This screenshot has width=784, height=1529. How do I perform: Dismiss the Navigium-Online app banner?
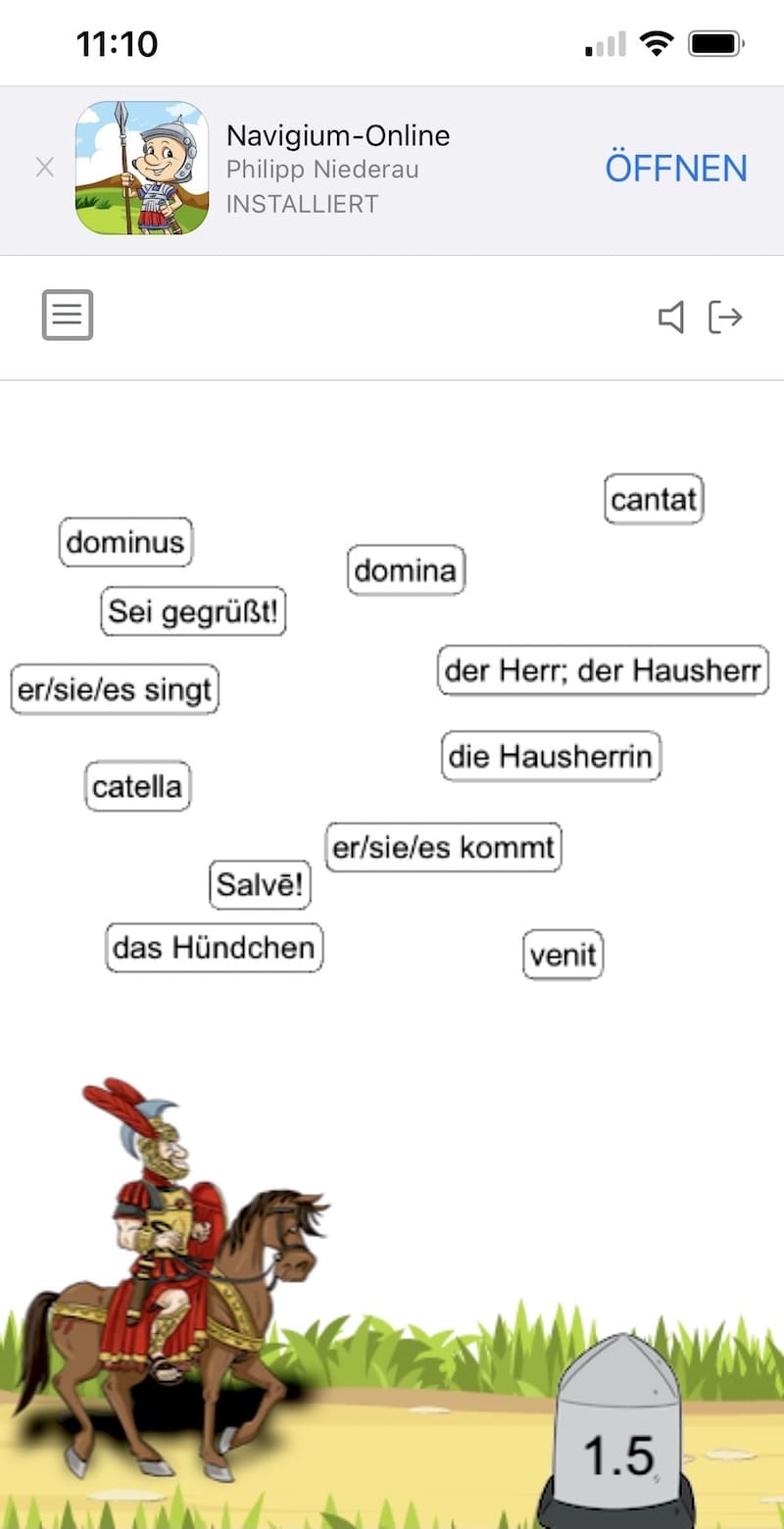tap(44, 169)
